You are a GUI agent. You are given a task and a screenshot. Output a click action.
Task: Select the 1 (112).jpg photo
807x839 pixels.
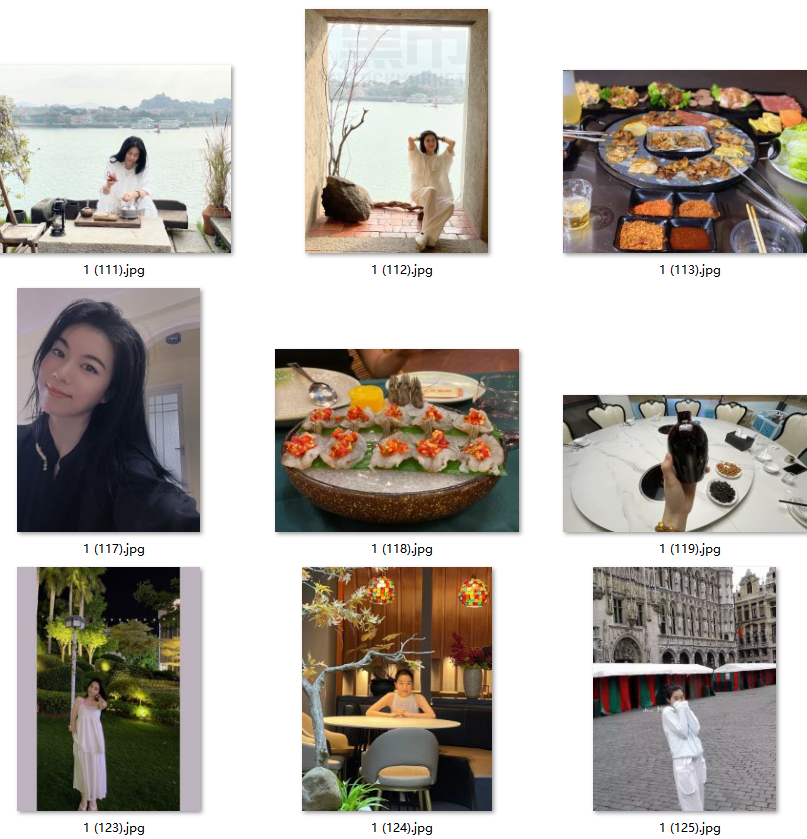pyautogui.click(x=396, y=131)
